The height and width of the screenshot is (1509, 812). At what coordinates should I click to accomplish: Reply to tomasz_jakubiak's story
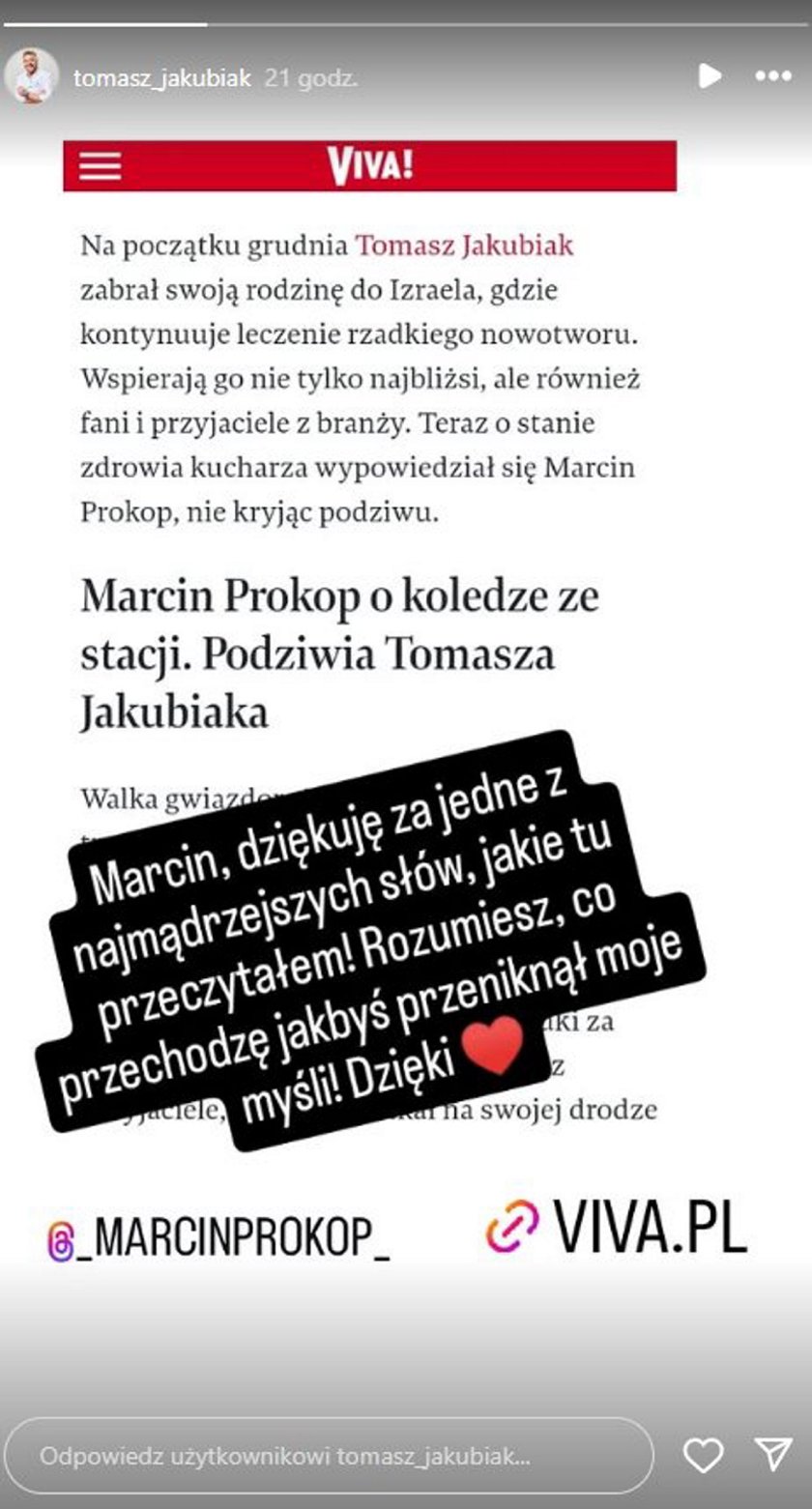329,1456
